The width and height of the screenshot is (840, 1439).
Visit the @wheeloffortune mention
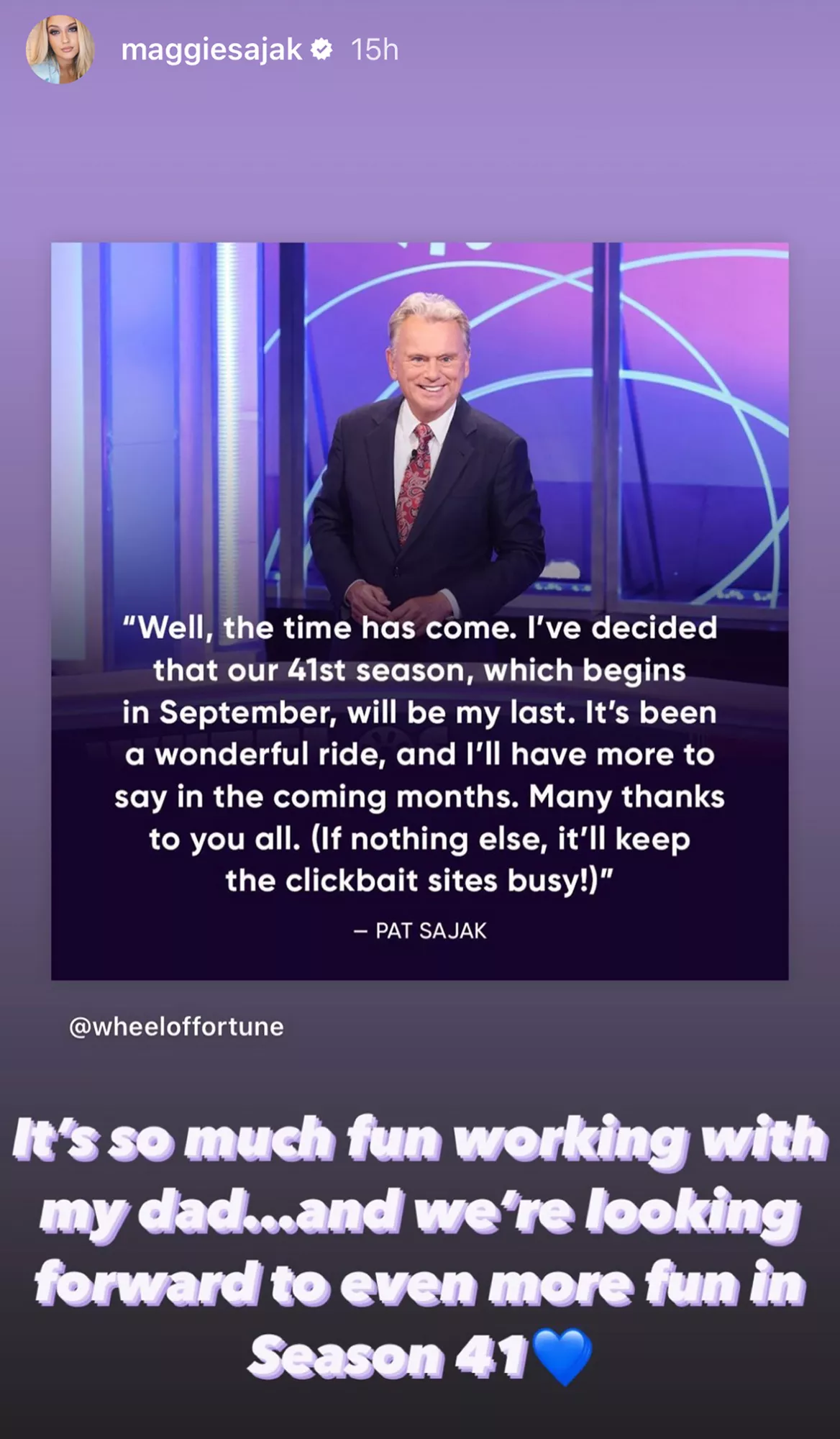pos(176,1027)
